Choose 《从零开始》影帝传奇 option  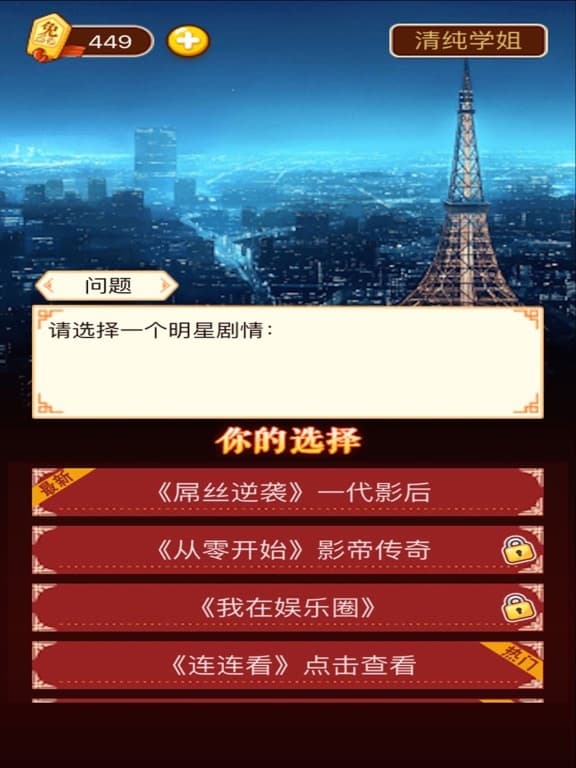pos(288,550)
